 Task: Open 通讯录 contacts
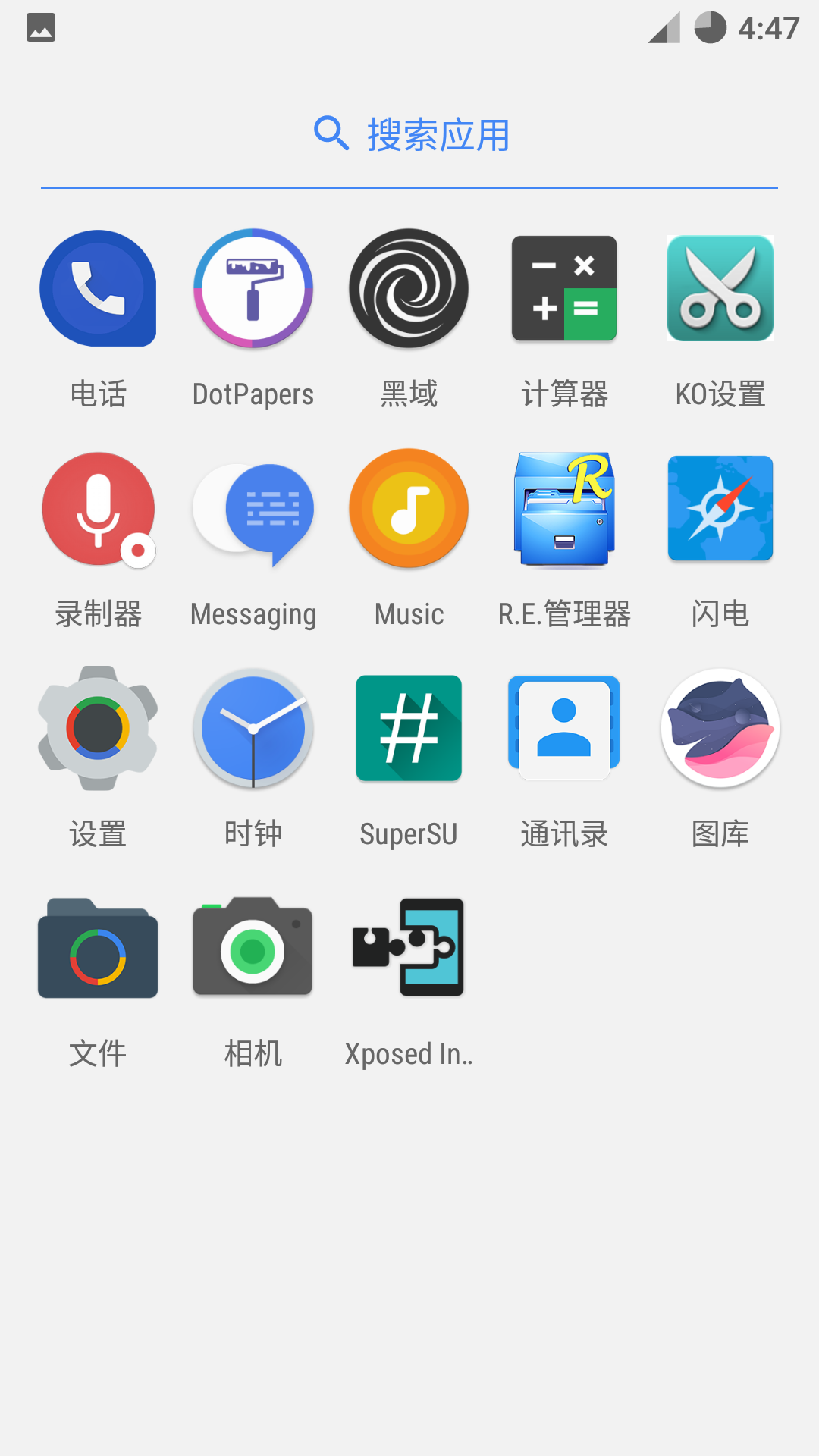point(564,728)
